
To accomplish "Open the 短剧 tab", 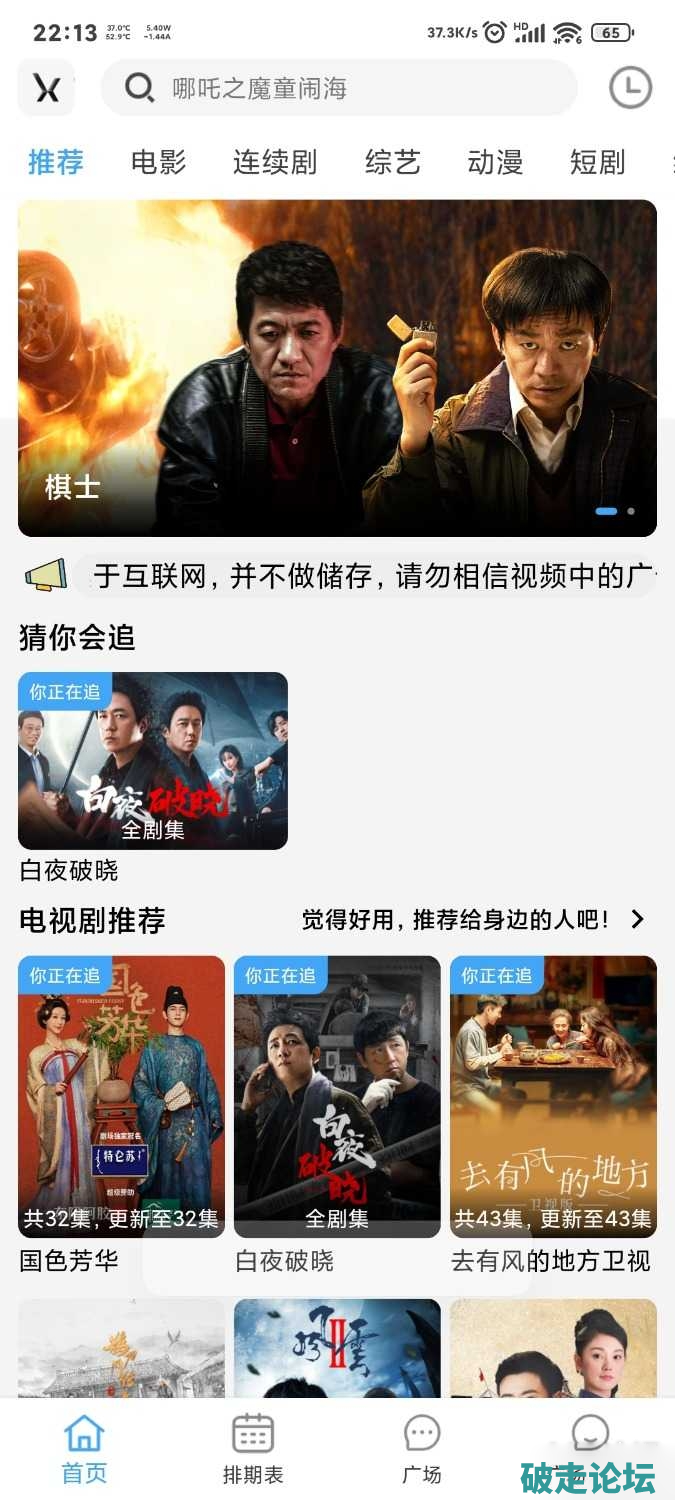I will coord(597,162).
